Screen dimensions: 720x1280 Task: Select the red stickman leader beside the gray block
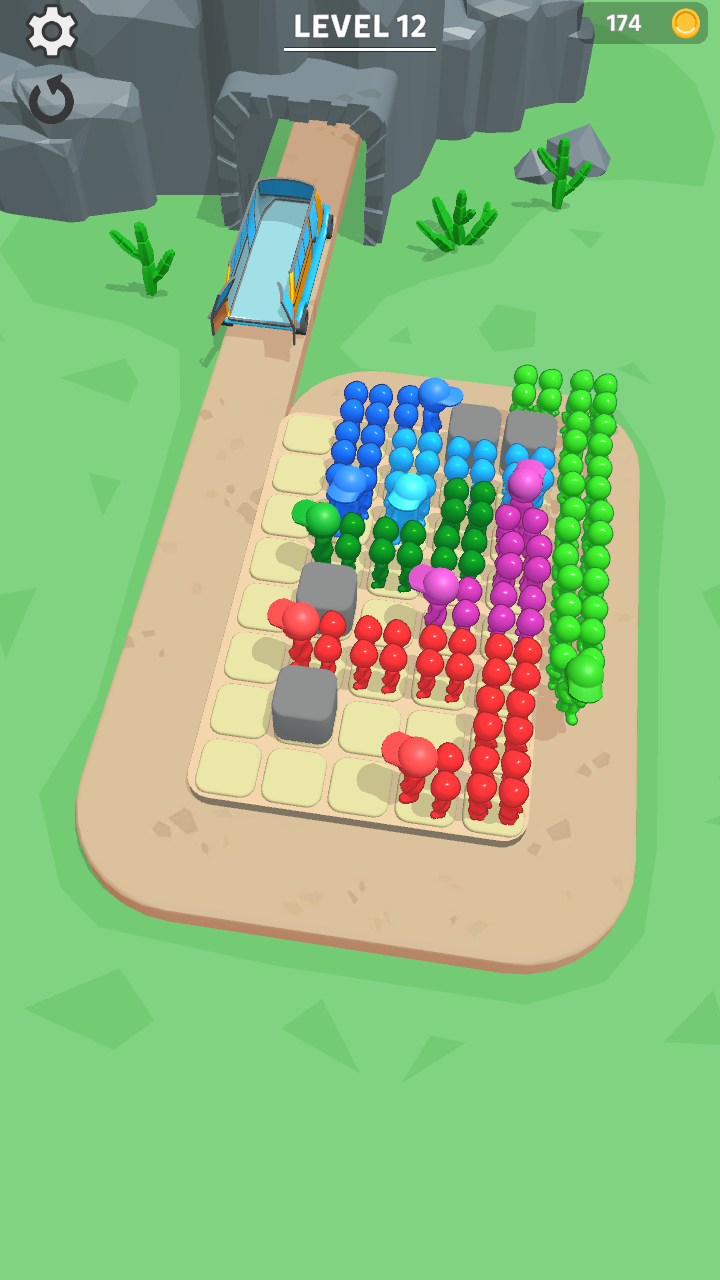tap(299, 624)
